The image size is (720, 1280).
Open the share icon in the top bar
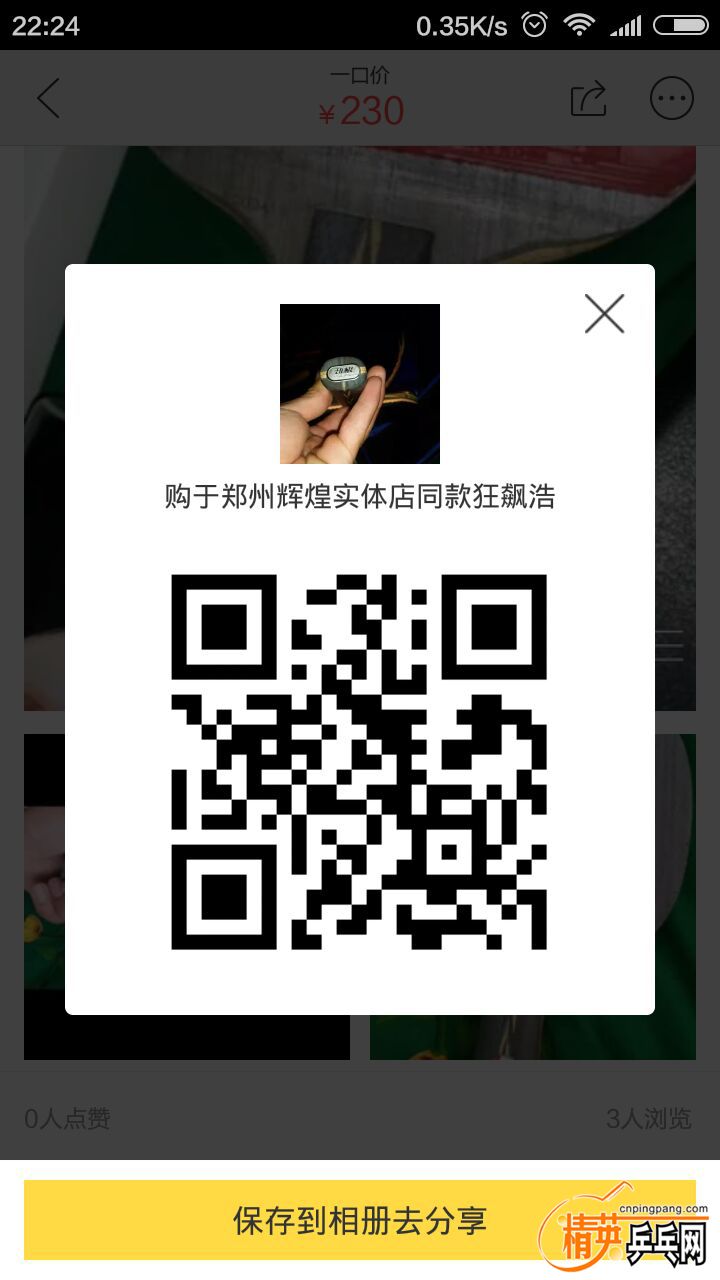[588, 97]
